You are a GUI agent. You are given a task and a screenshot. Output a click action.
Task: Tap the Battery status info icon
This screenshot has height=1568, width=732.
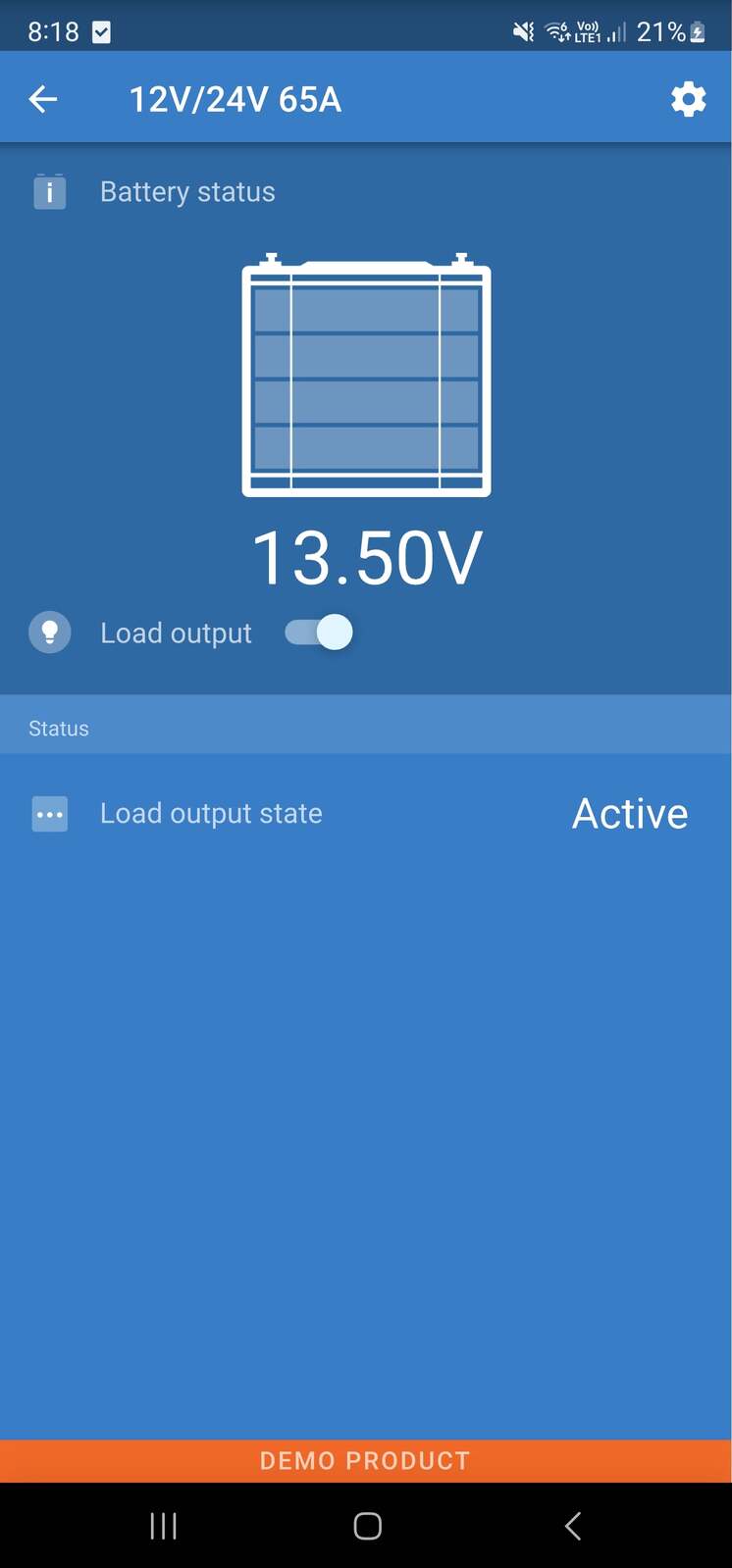pyautogui.click(x=49, y=191)
